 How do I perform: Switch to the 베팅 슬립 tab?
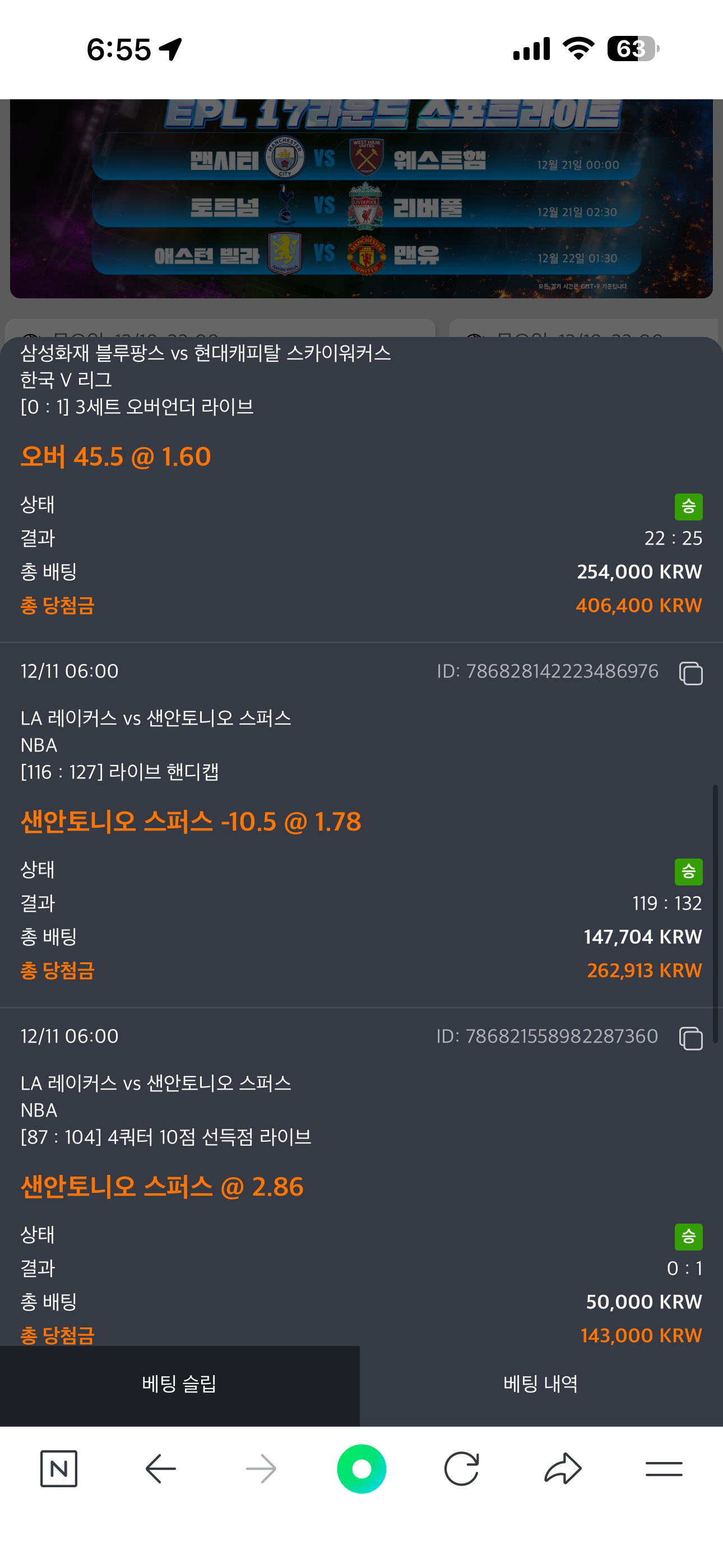[x=179, y=1384]
